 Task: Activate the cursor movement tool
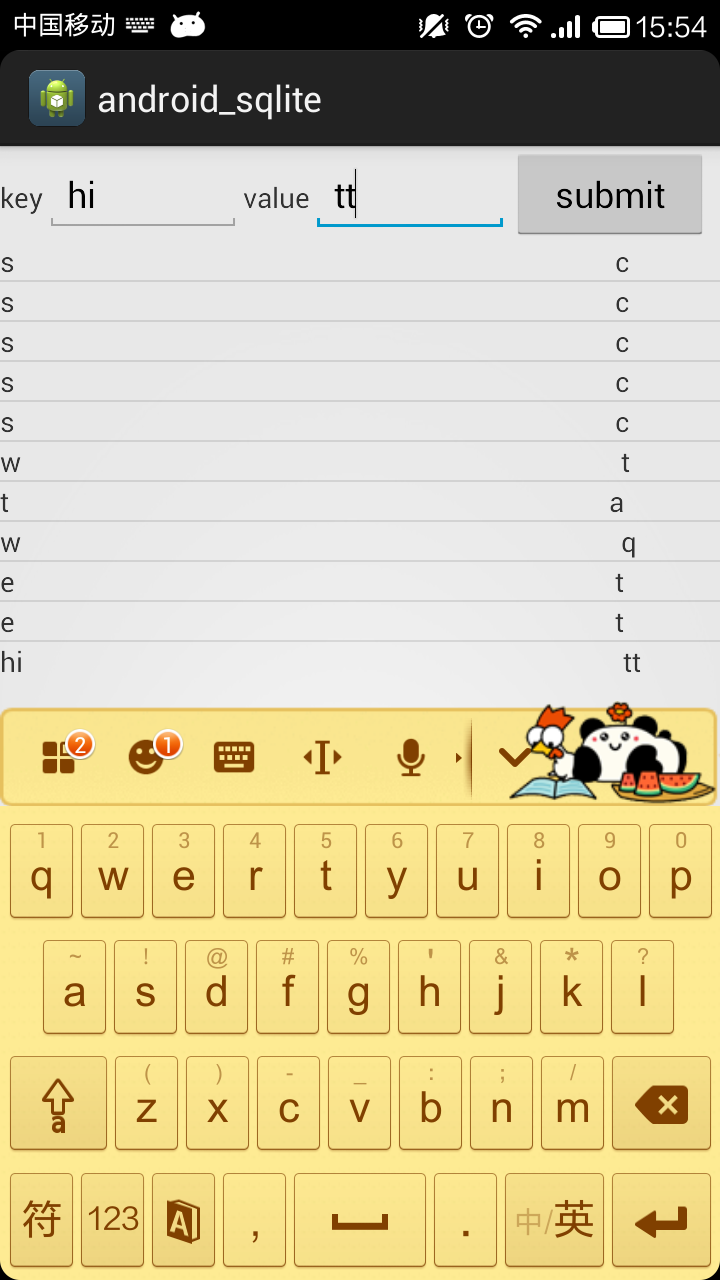(x=322, y=757)
